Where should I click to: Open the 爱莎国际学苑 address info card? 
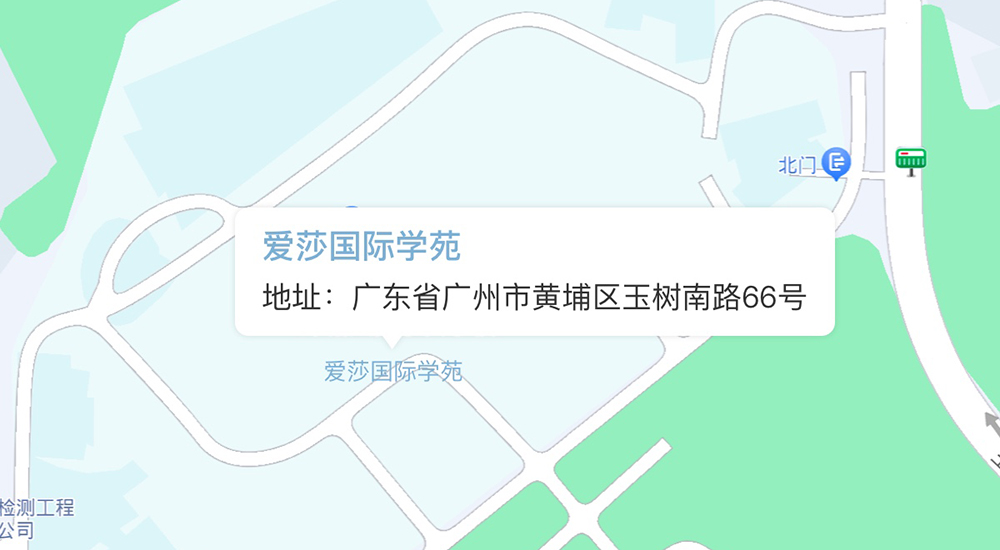534,271
